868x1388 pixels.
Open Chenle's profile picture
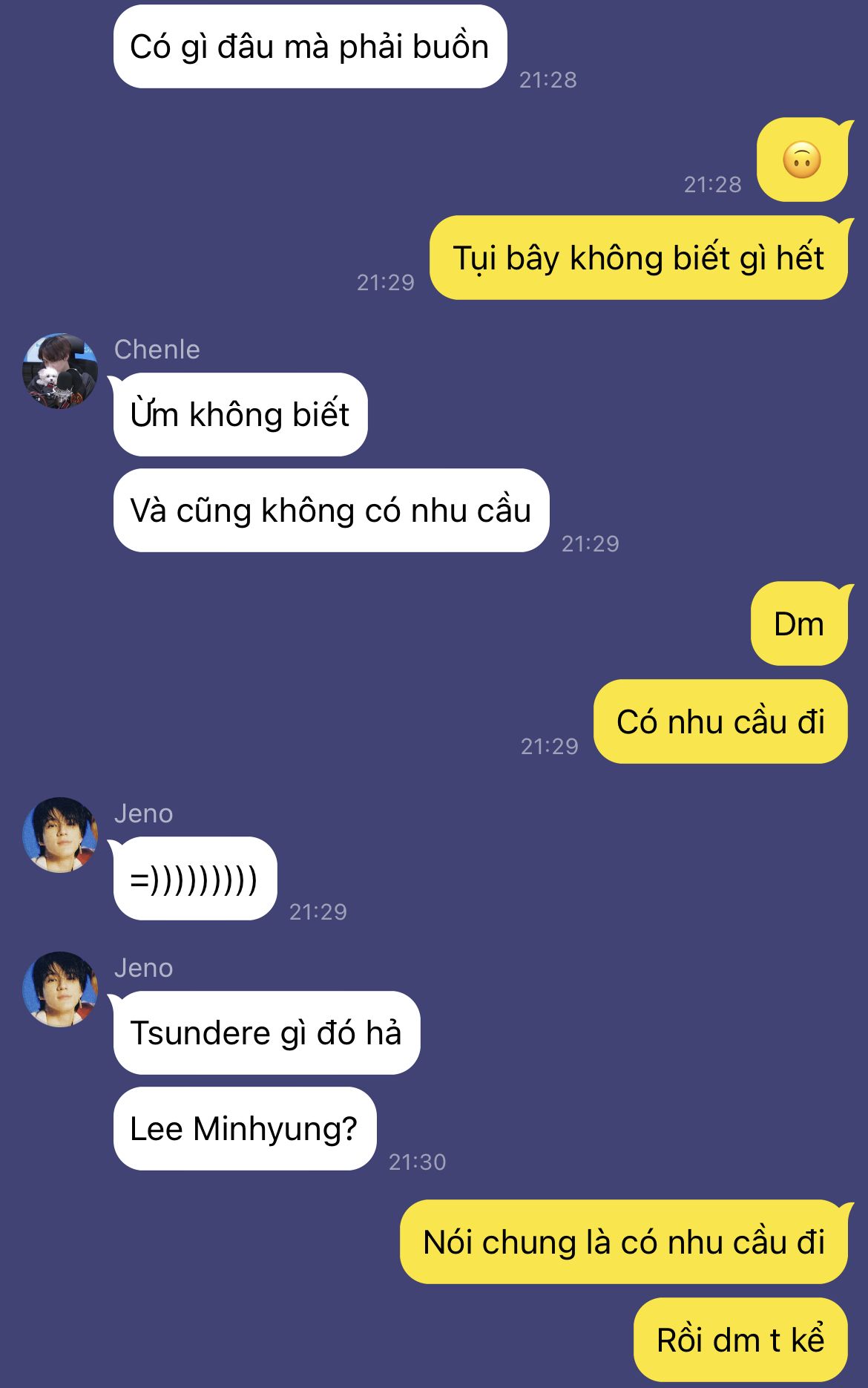[60, 371]
